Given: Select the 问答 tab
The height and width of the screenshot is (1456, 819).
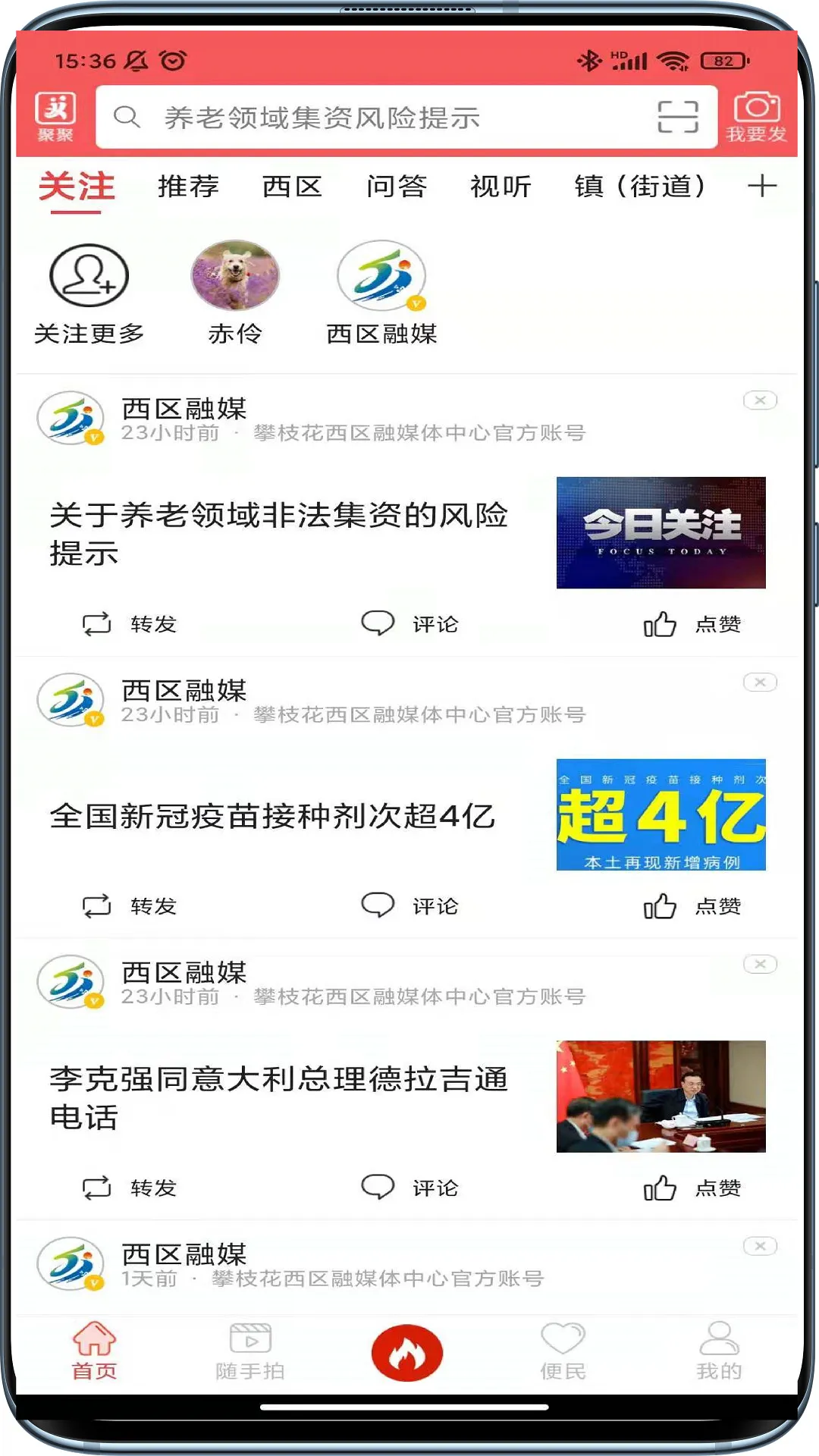Looking at the screenshot, I should pos(397,187).
